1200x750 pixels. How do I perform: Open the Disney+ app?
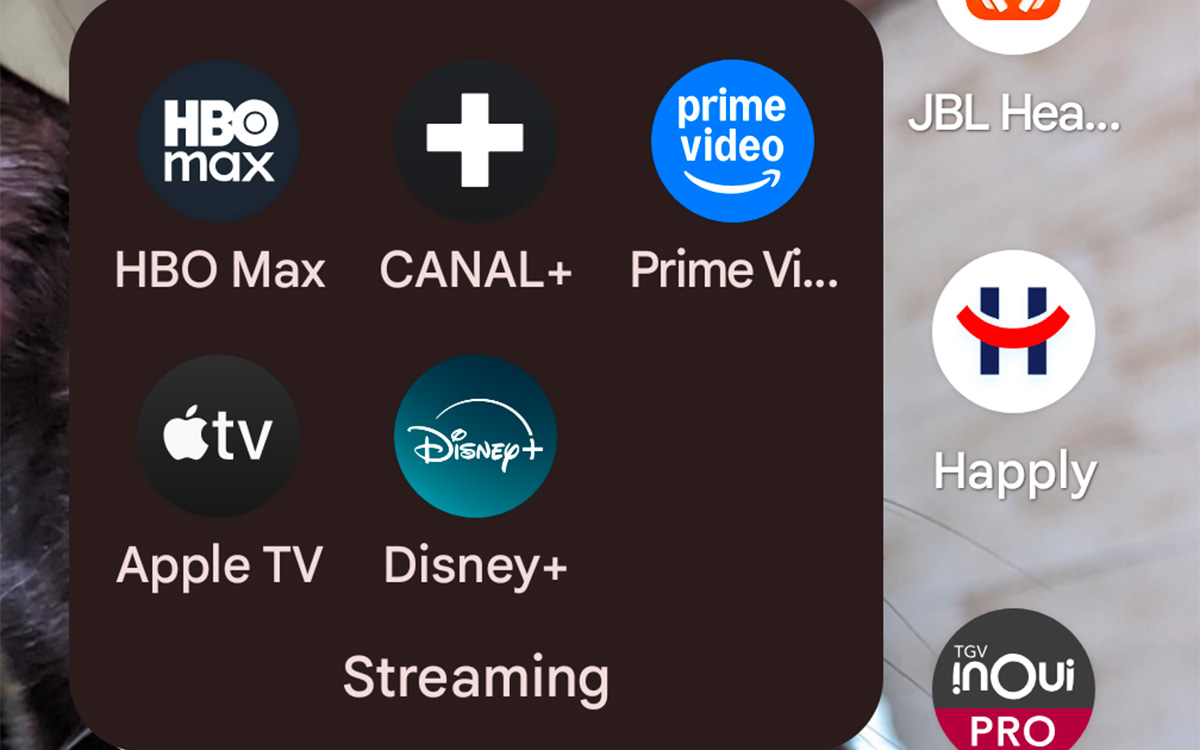pos(475,436)
